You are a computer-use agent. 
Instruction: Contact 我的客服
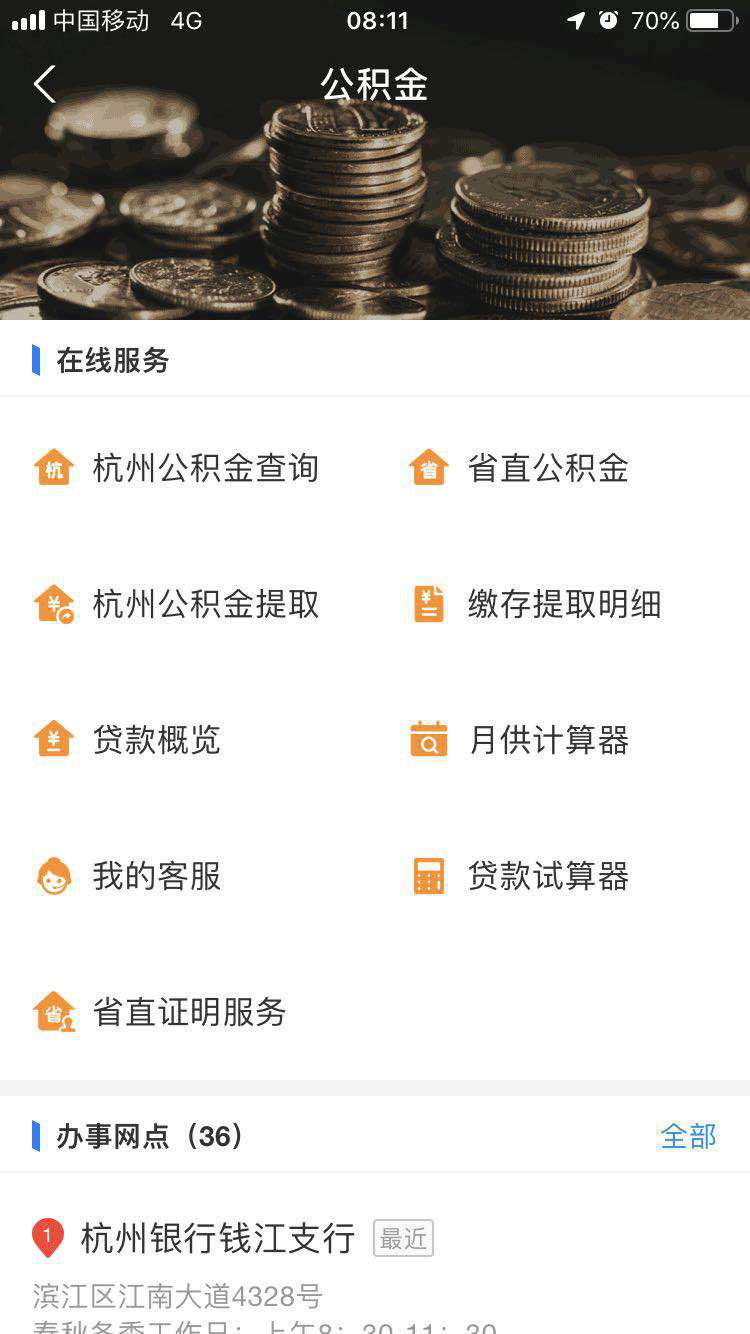click(127, 876)
